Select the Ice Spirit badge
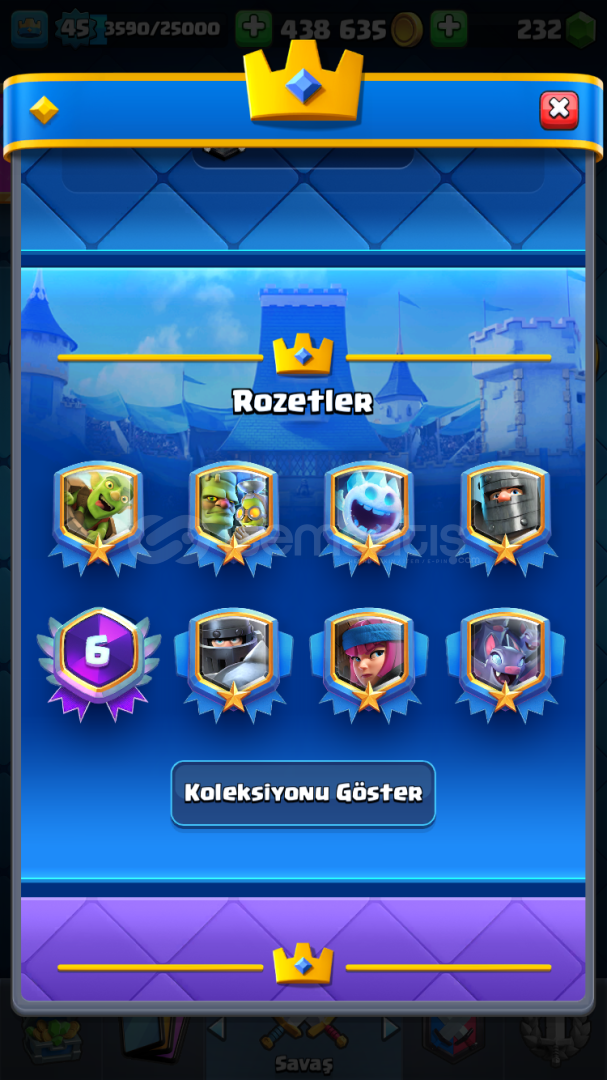This screenshot has height=1080, width=607. [369, 517]
